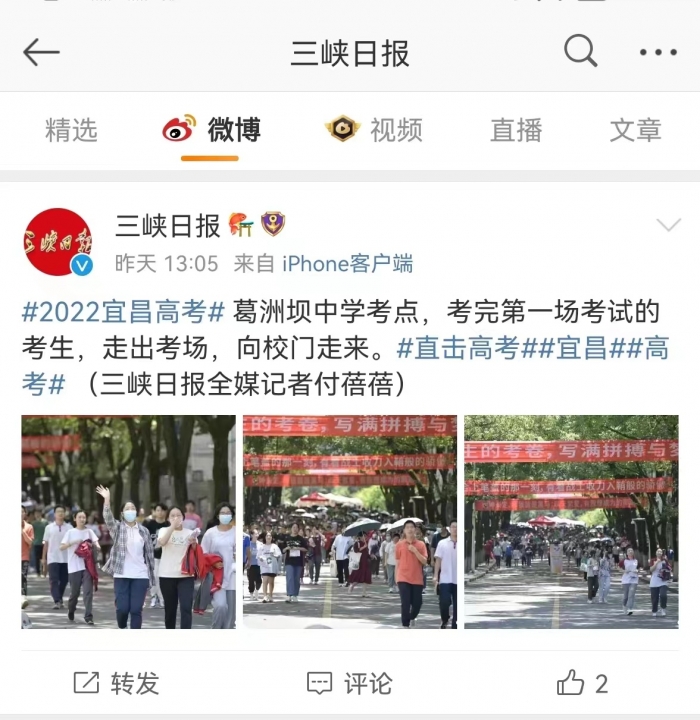Open search on 三峡日报 page
This screenshot has width=700, height=720.
[x=580, y=51]
